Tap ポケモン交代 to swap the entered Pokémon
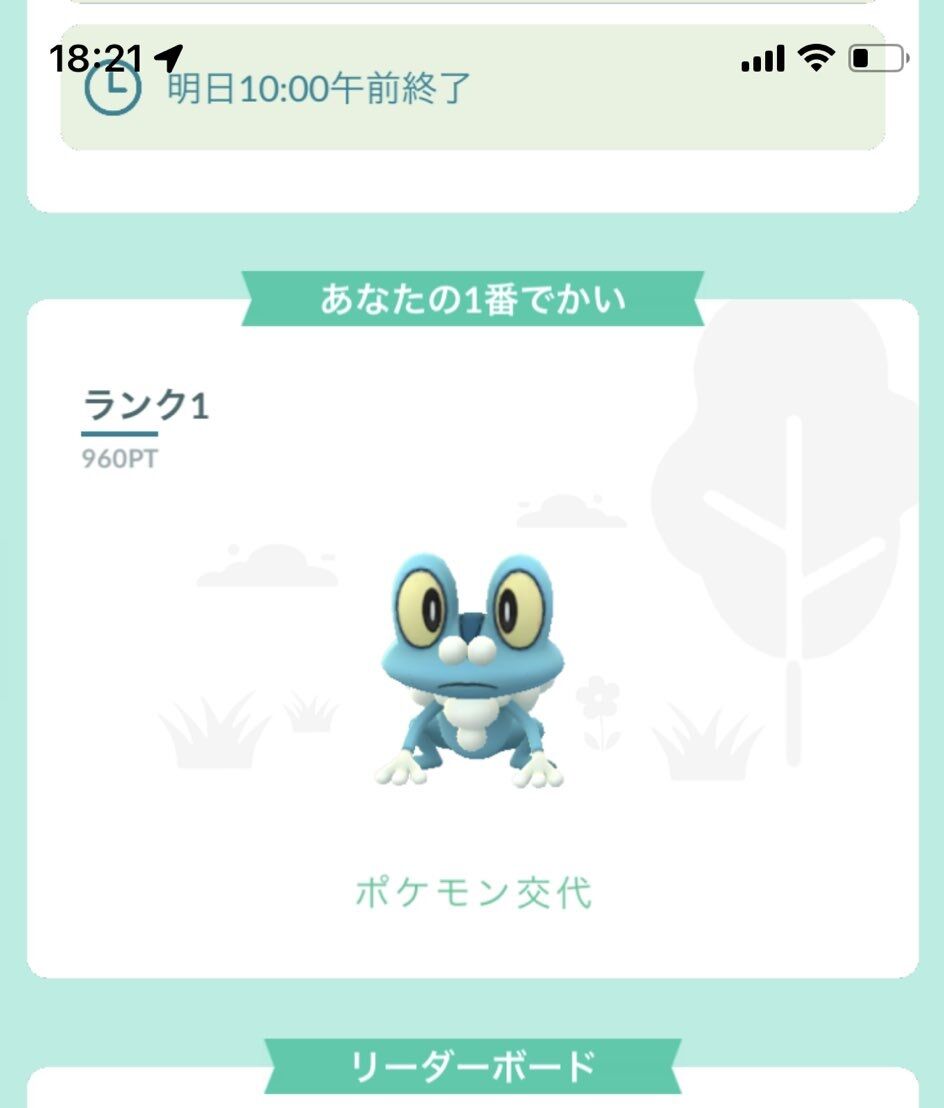The height and width of the screenshot is (1108, 944). pyautogui.click(x=473, y=892)
